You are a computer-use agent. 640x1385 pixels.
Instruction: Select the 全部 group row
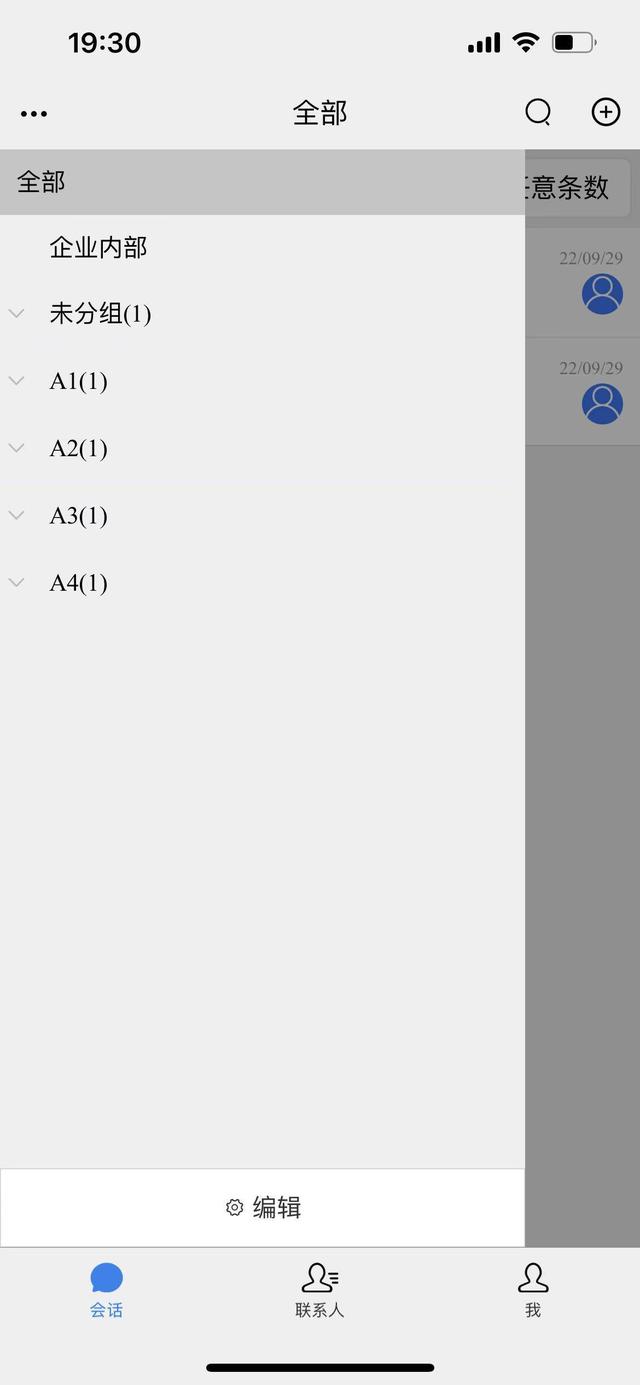[x=260, y=182]
